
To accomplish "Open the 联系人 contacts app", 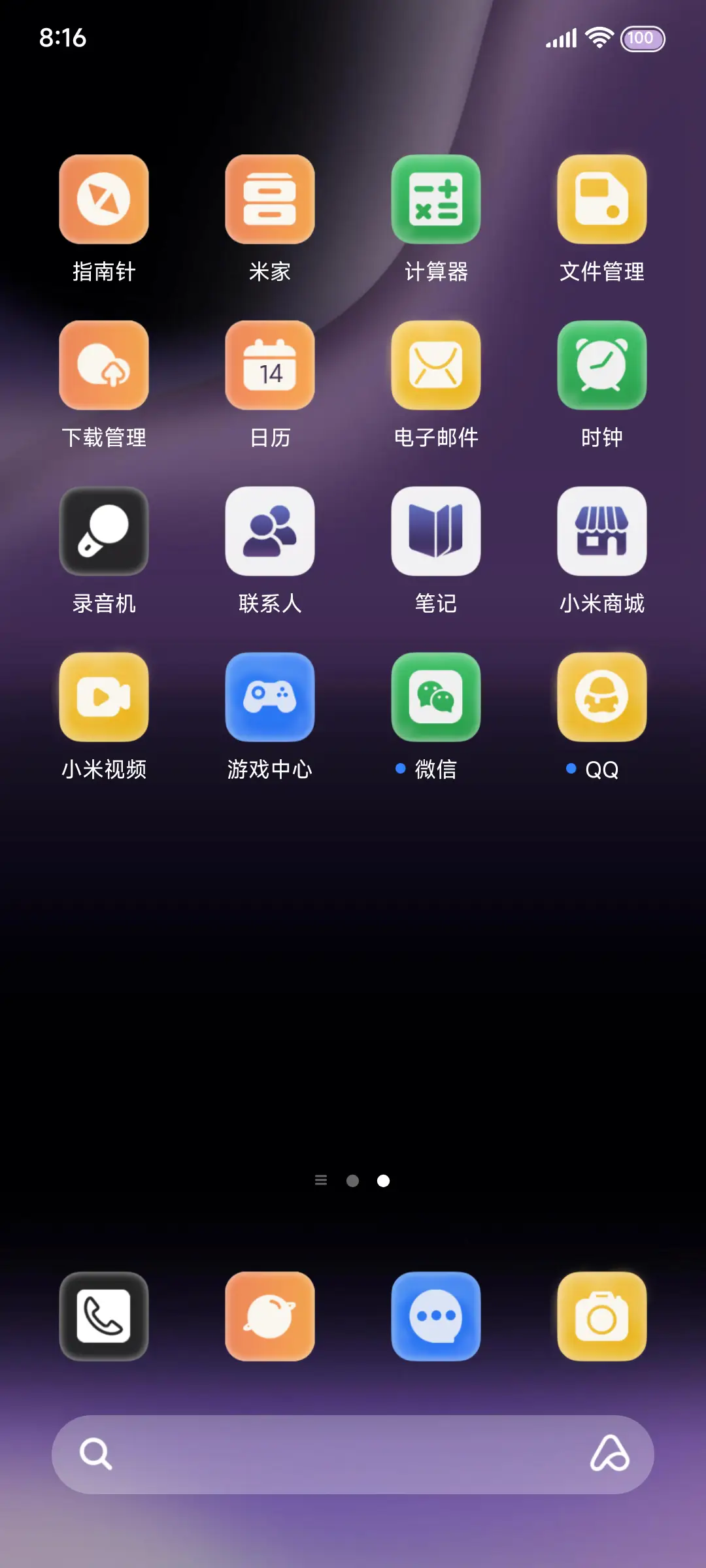I will tap(270, 531).
